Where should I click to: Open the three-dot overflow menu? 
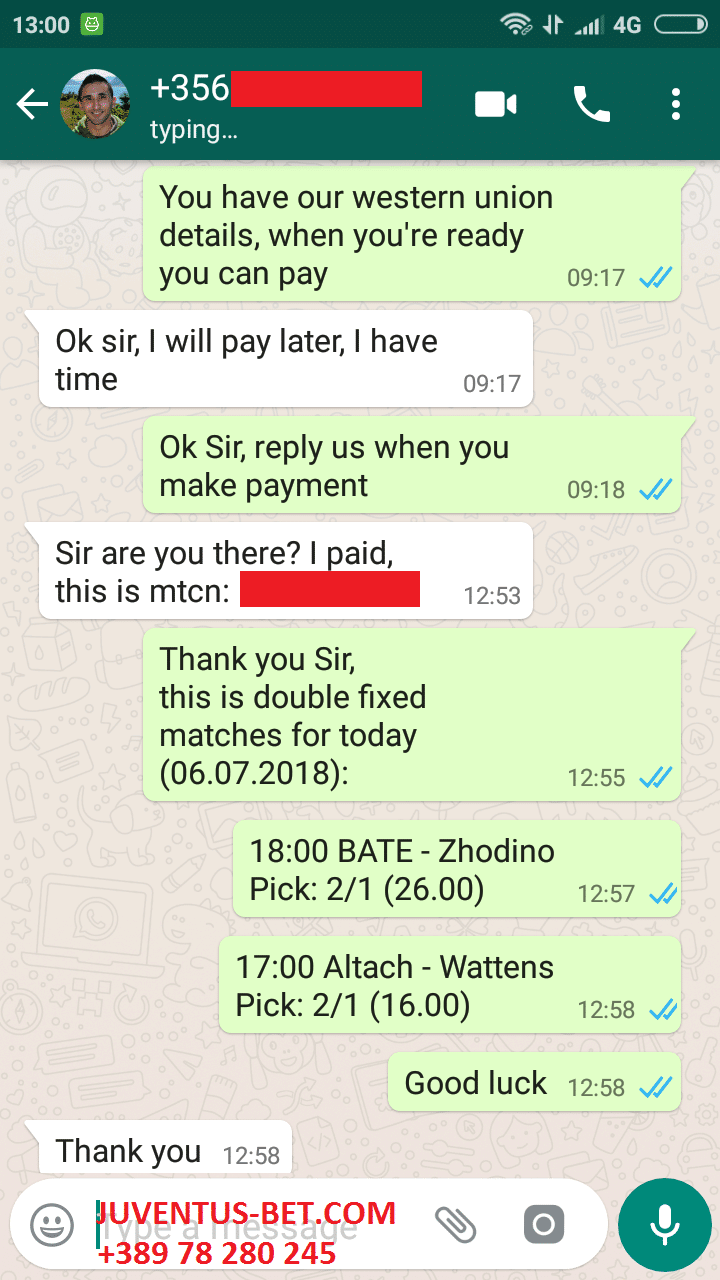click(x=677, y=104)
